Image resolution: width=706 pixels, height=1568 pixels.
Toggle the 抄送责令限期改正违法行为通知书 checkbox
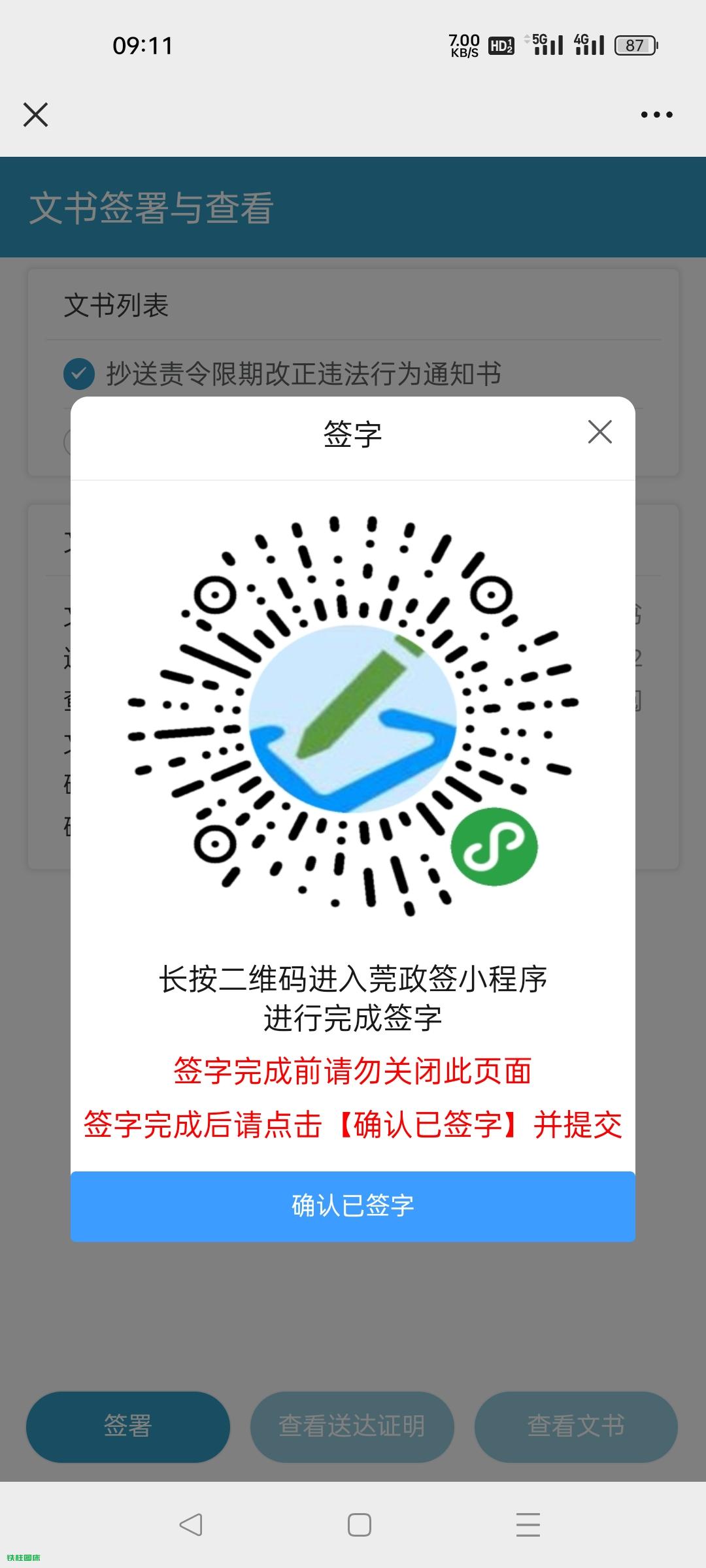[x=79, y=374]
